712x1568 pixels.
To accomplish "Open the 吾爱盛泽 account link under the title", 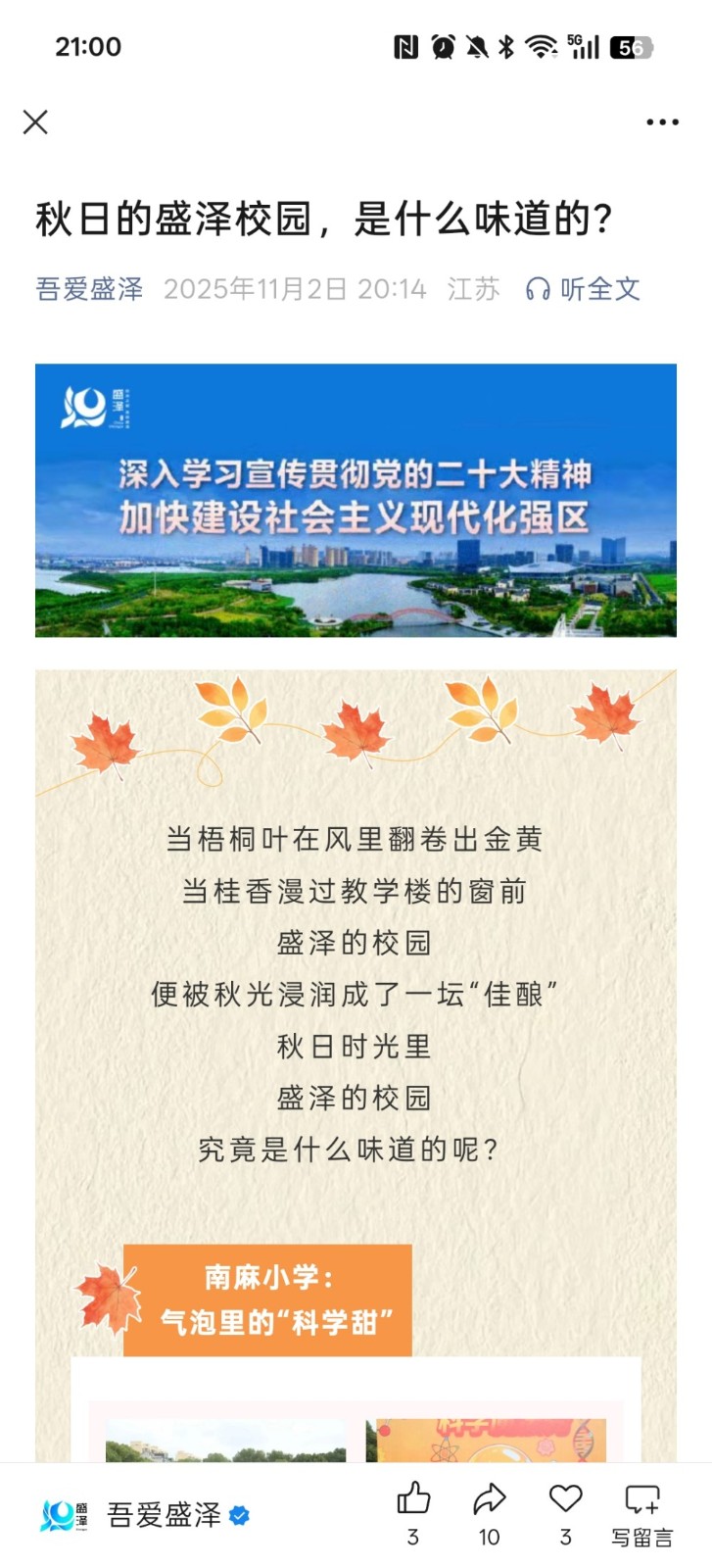I will 89,289.
